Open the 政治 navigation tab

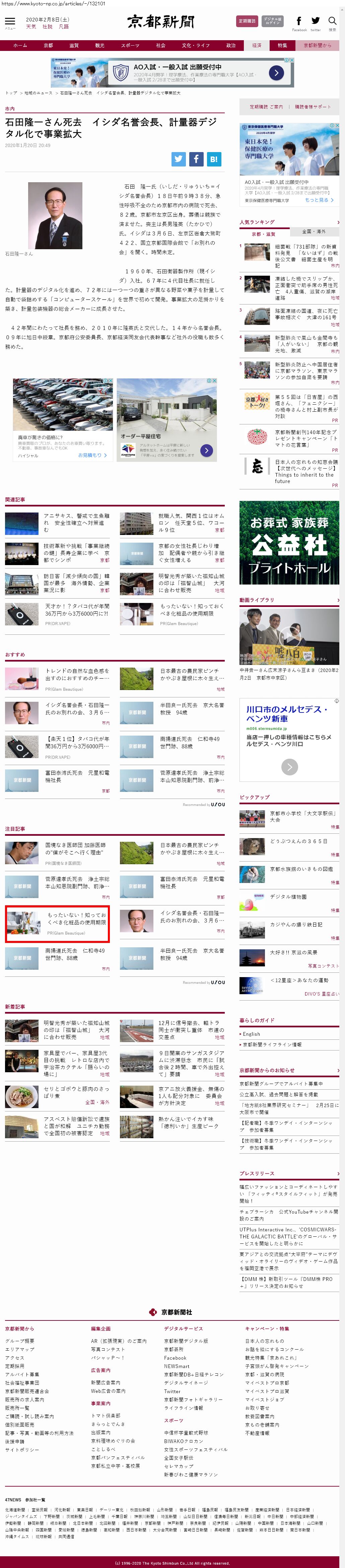click(x=230, y=46)
